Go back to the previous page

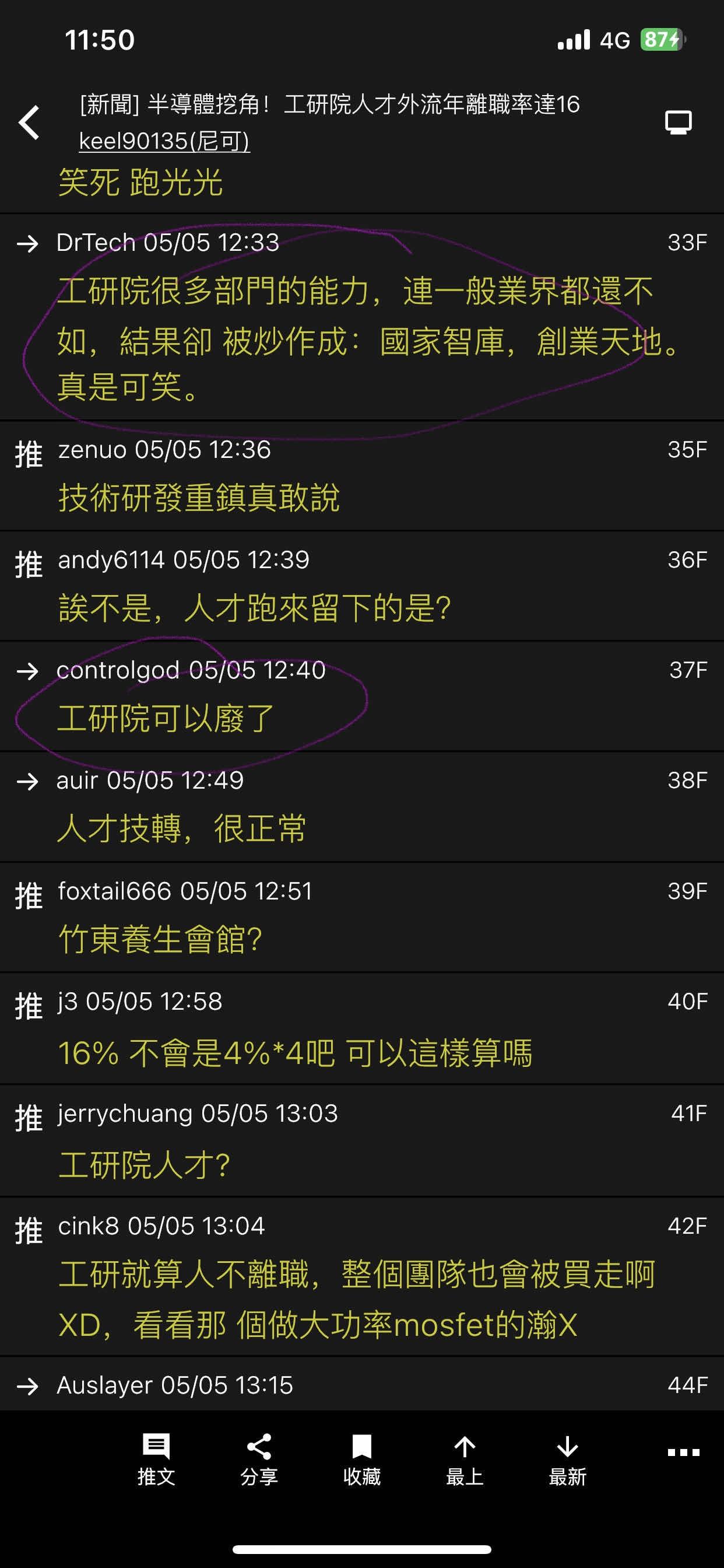tap(29, 123)
